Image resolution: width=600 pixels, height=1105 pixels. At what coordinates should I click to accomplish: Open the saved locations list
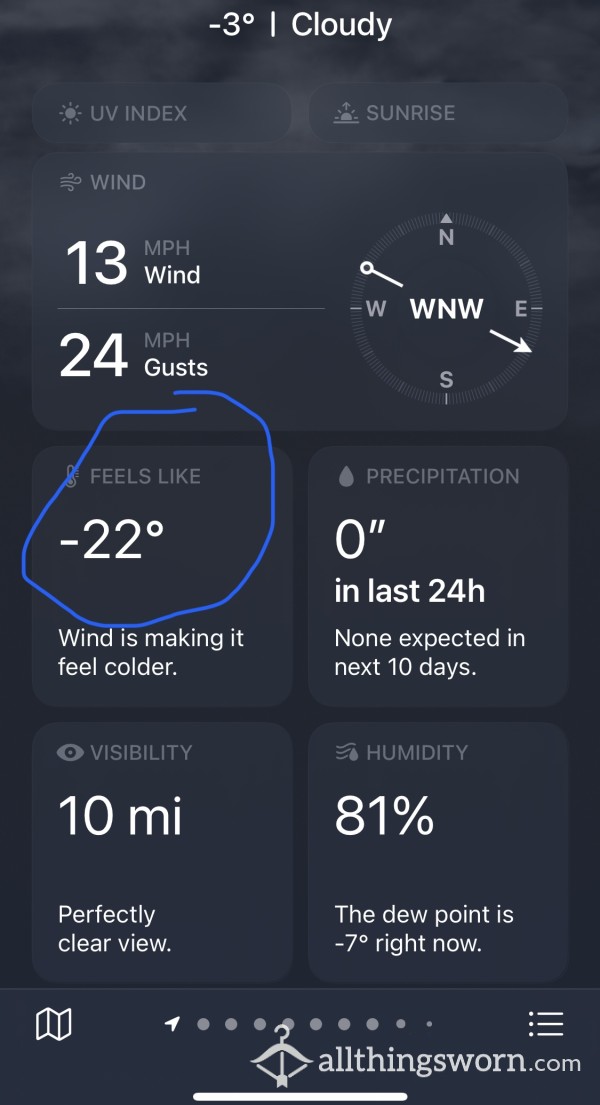tap(546, 1024)
